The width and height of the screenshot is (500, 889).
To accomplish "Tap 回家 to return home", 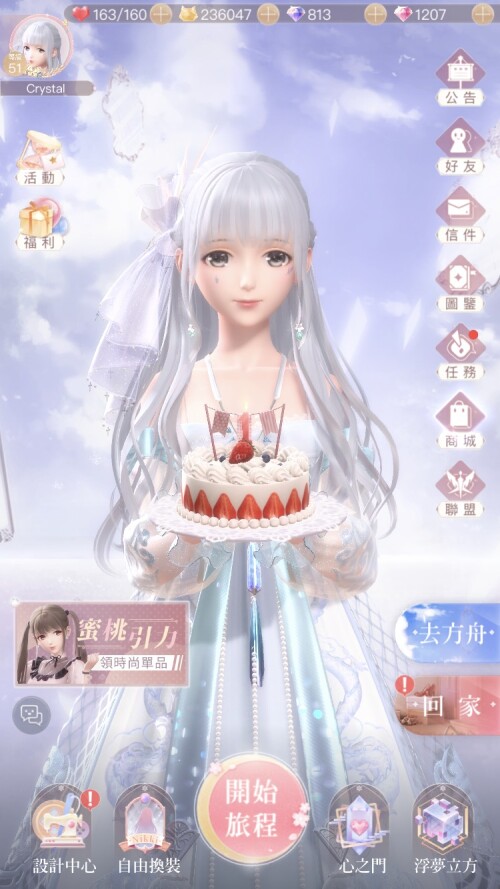I will click(x=447, y=705).
